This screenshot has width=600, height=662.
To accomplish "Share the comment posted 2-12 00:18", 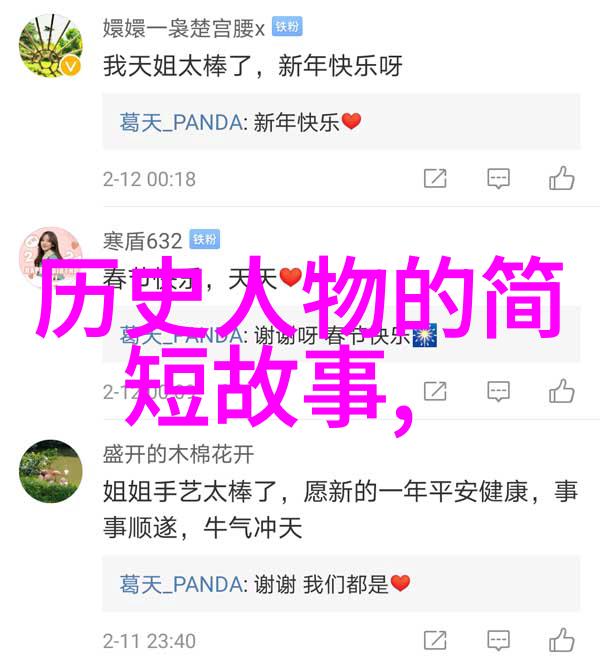I will pyautogui.click(x=435, y=179).
